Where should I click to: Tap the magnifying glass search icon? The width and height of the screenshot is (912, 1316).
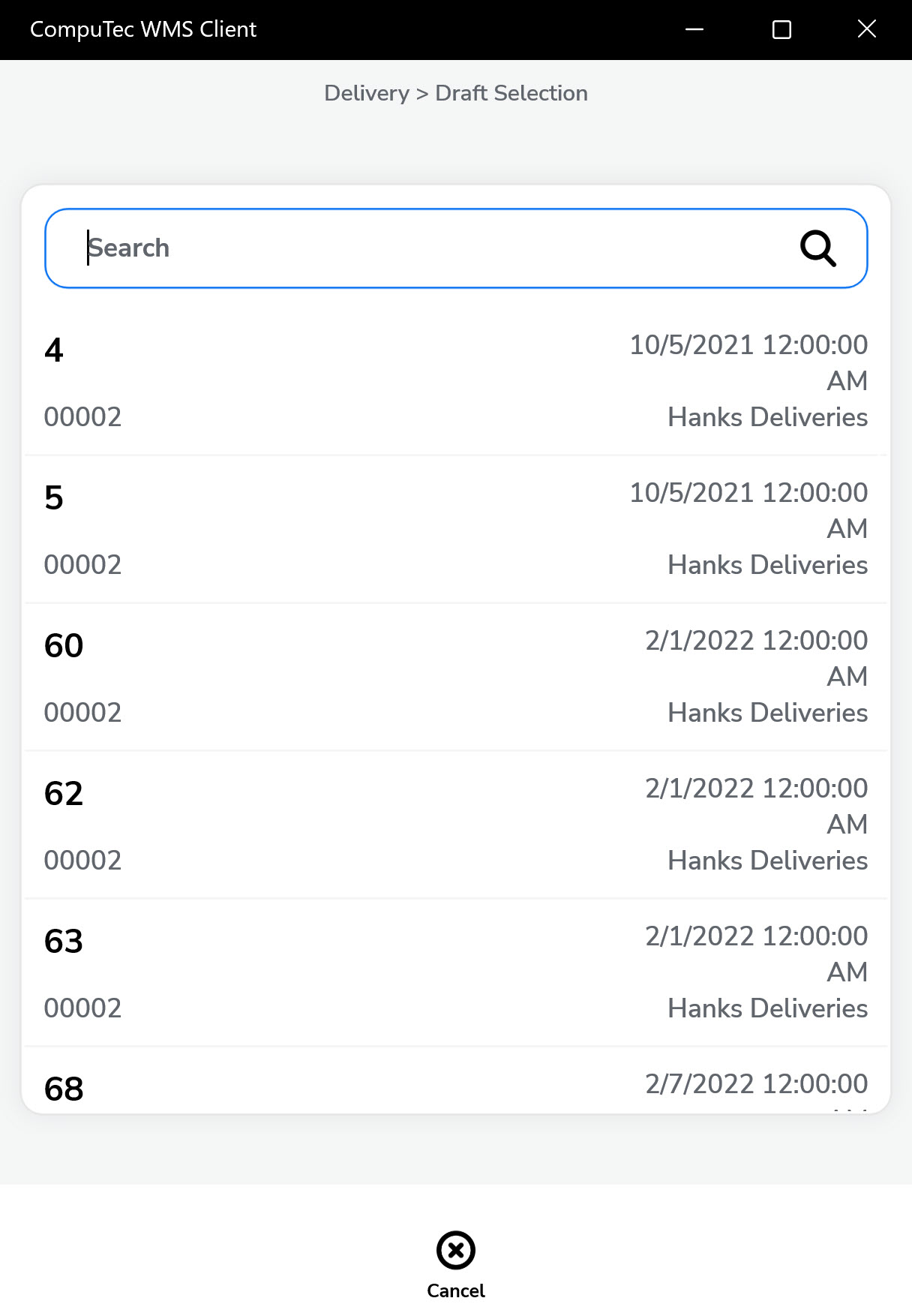click(817, 248)
